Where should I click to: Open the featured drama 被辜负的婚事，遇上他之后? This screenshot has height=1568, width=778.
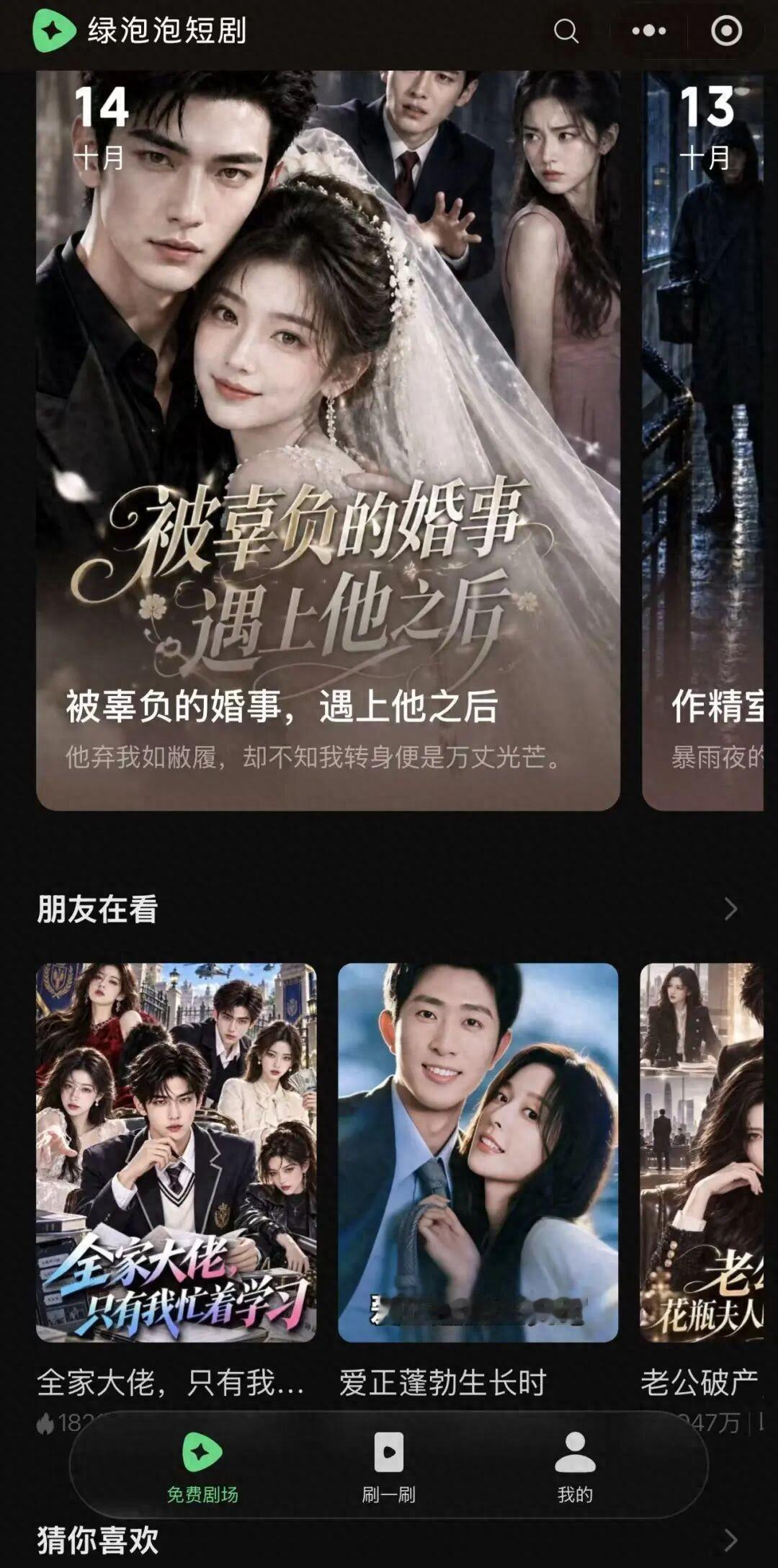[328, 440]
